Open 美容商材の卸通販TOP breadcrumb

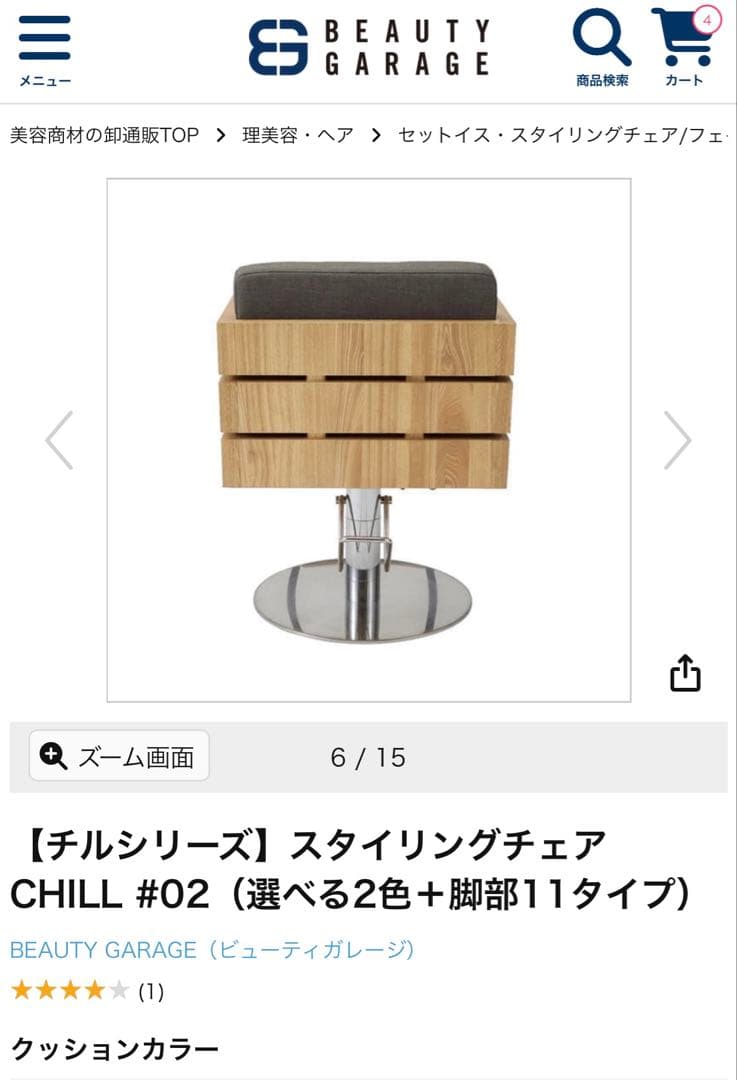click(x=105, y=135)
